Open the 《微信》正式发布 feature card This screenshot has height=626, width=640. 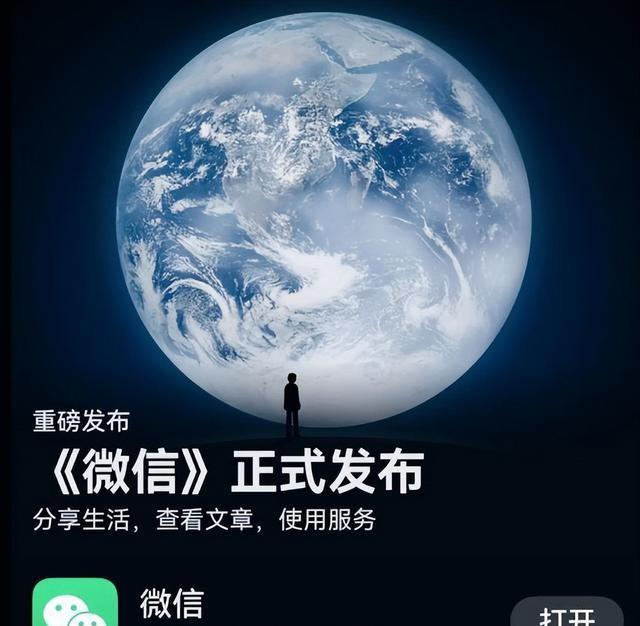pyautogui.click(x=230, y=472)
